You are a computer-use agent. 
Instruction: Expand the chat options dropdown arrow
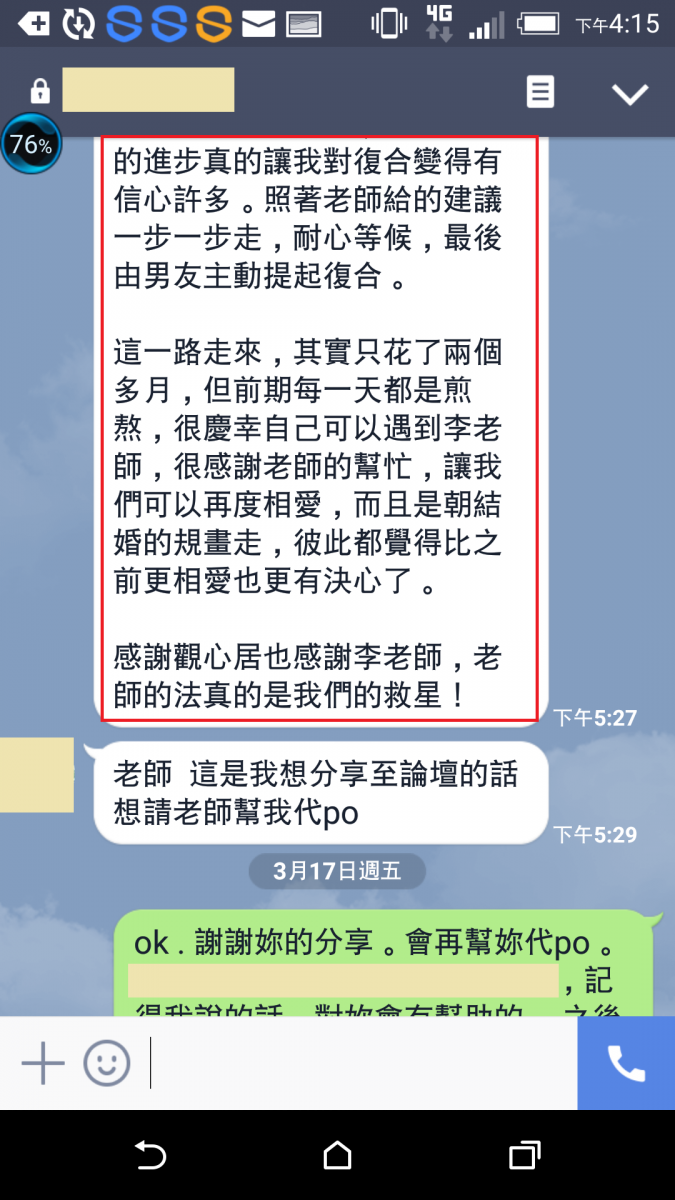click(630, 94)
